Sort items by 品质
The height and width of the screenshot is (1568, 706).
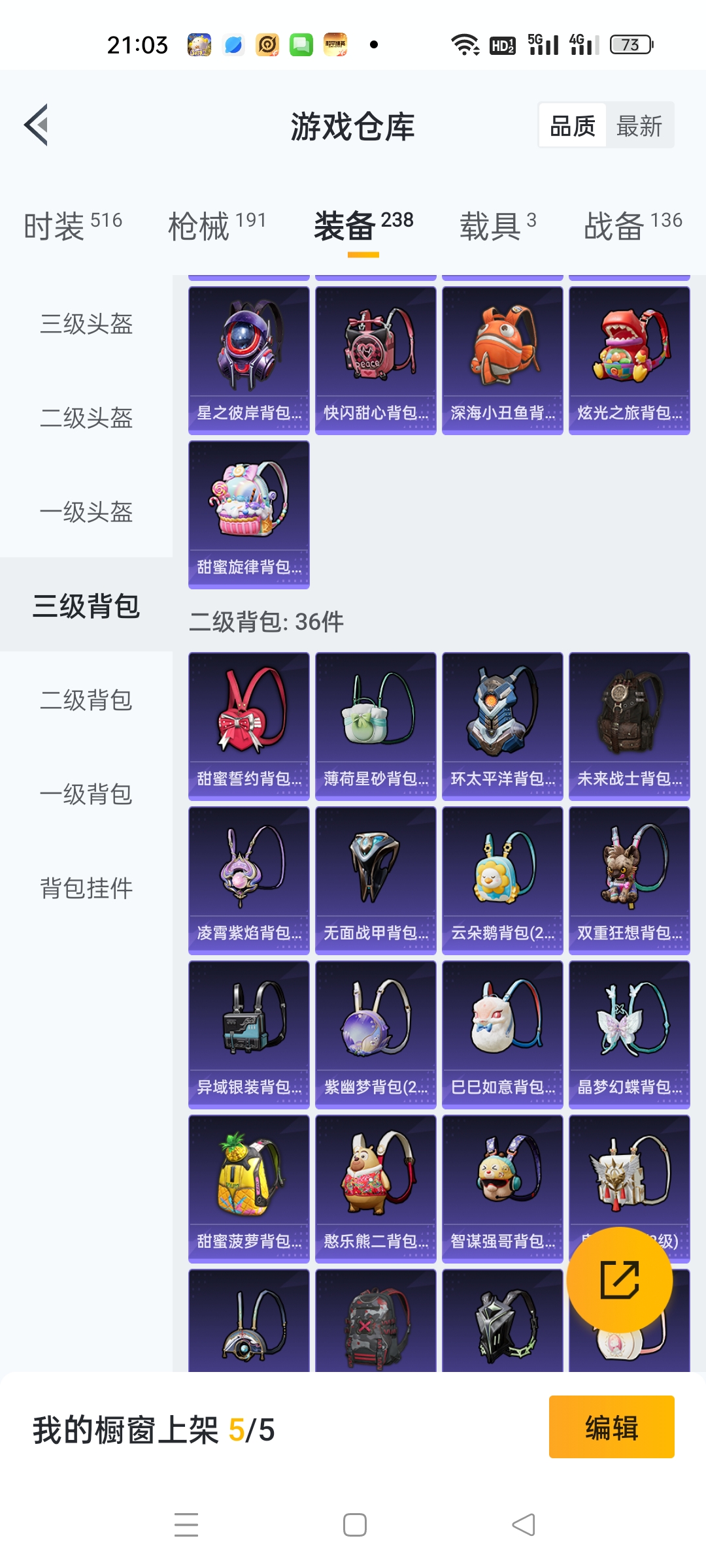573,125
